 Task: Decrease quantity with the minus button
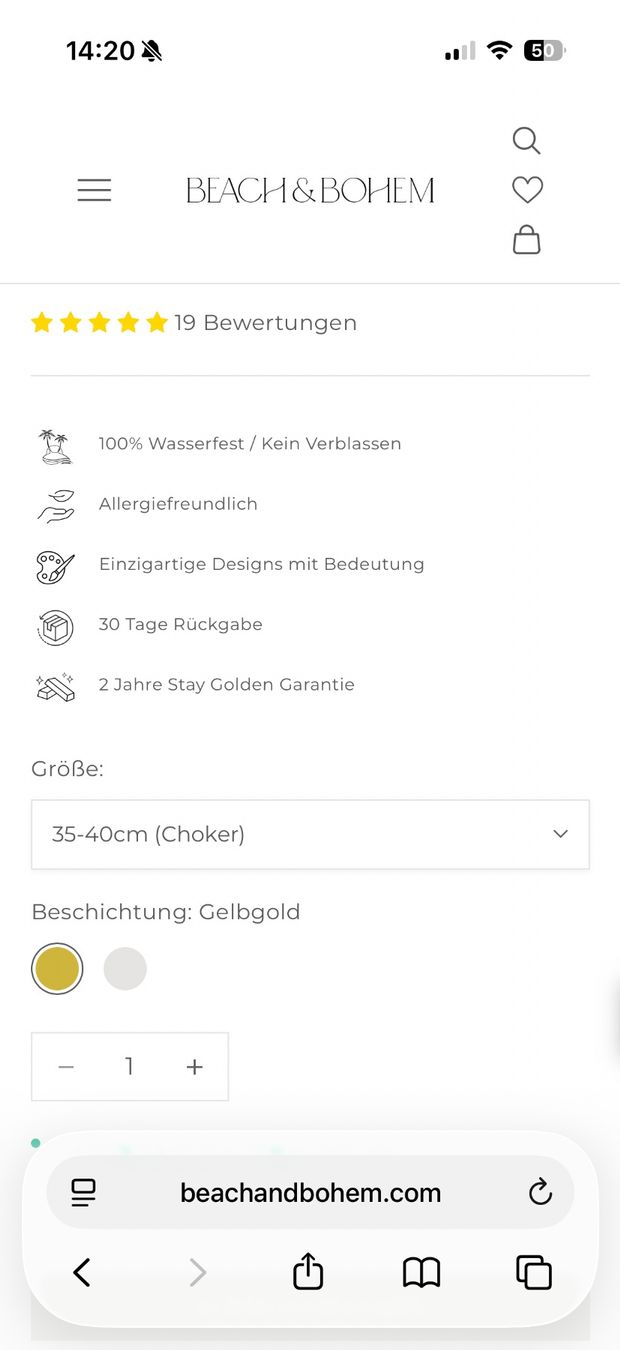pos(66,1067)
